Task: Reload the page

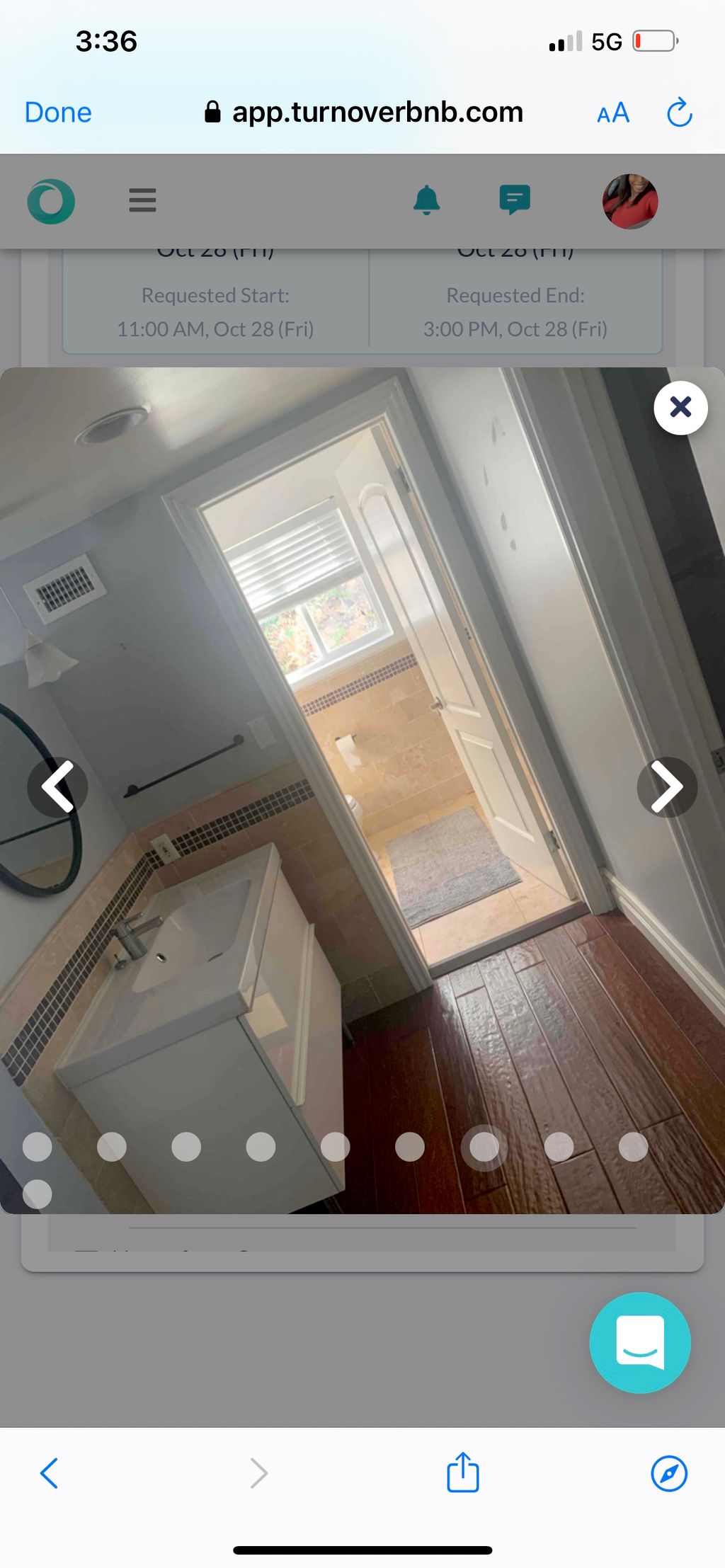Action: (679, 113)
